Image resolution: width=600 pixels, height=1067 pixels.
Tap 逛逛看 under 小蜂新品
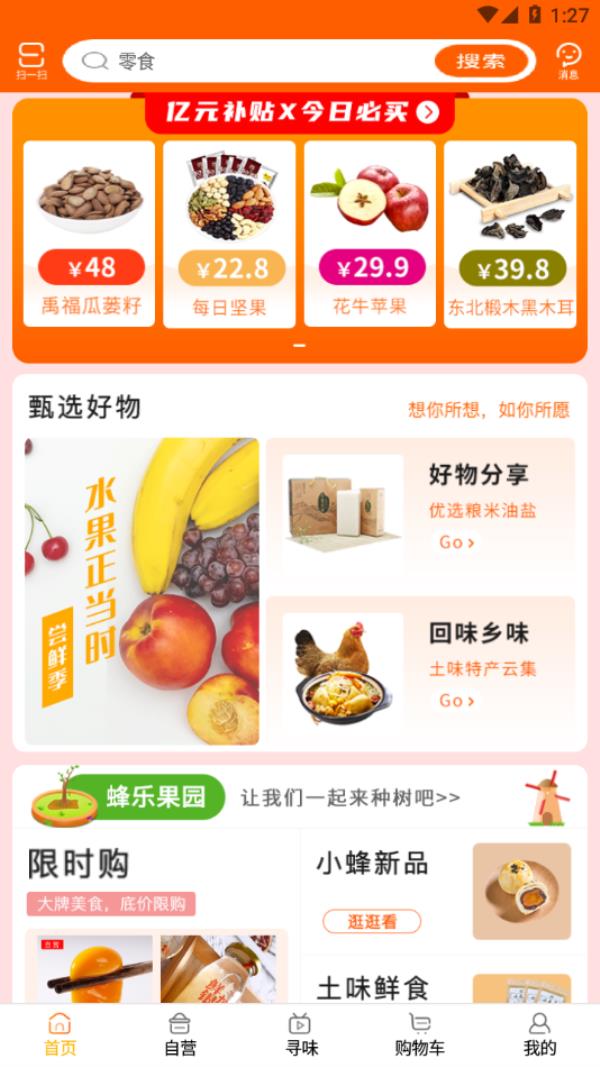point(371,921)
